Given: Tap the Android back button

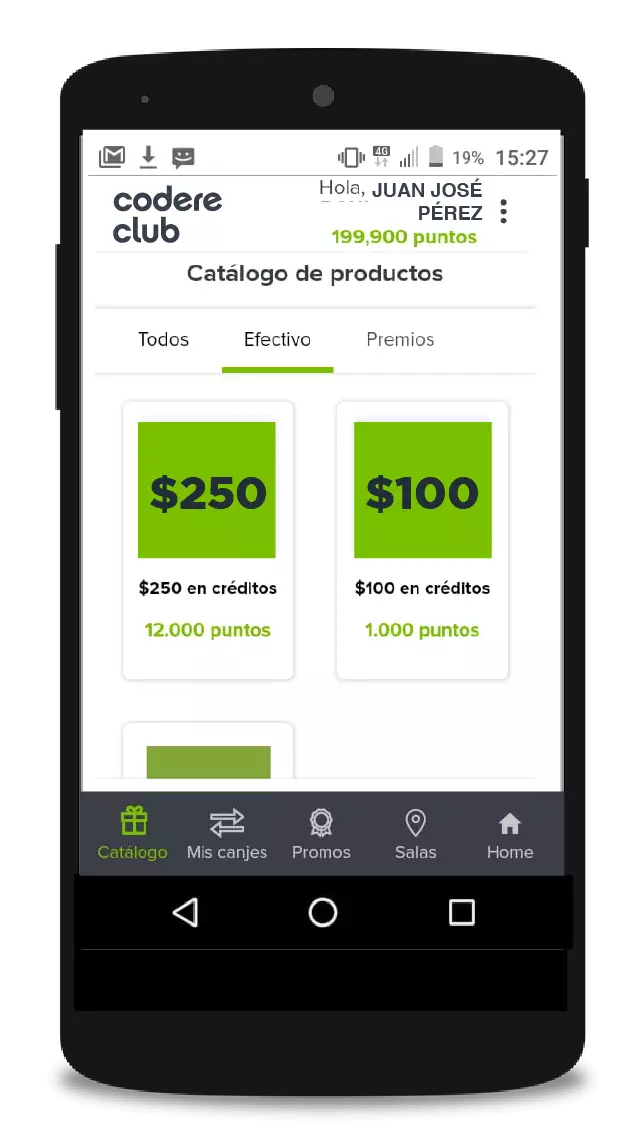Looking at the screenshot, I should (x=185, y=912).
